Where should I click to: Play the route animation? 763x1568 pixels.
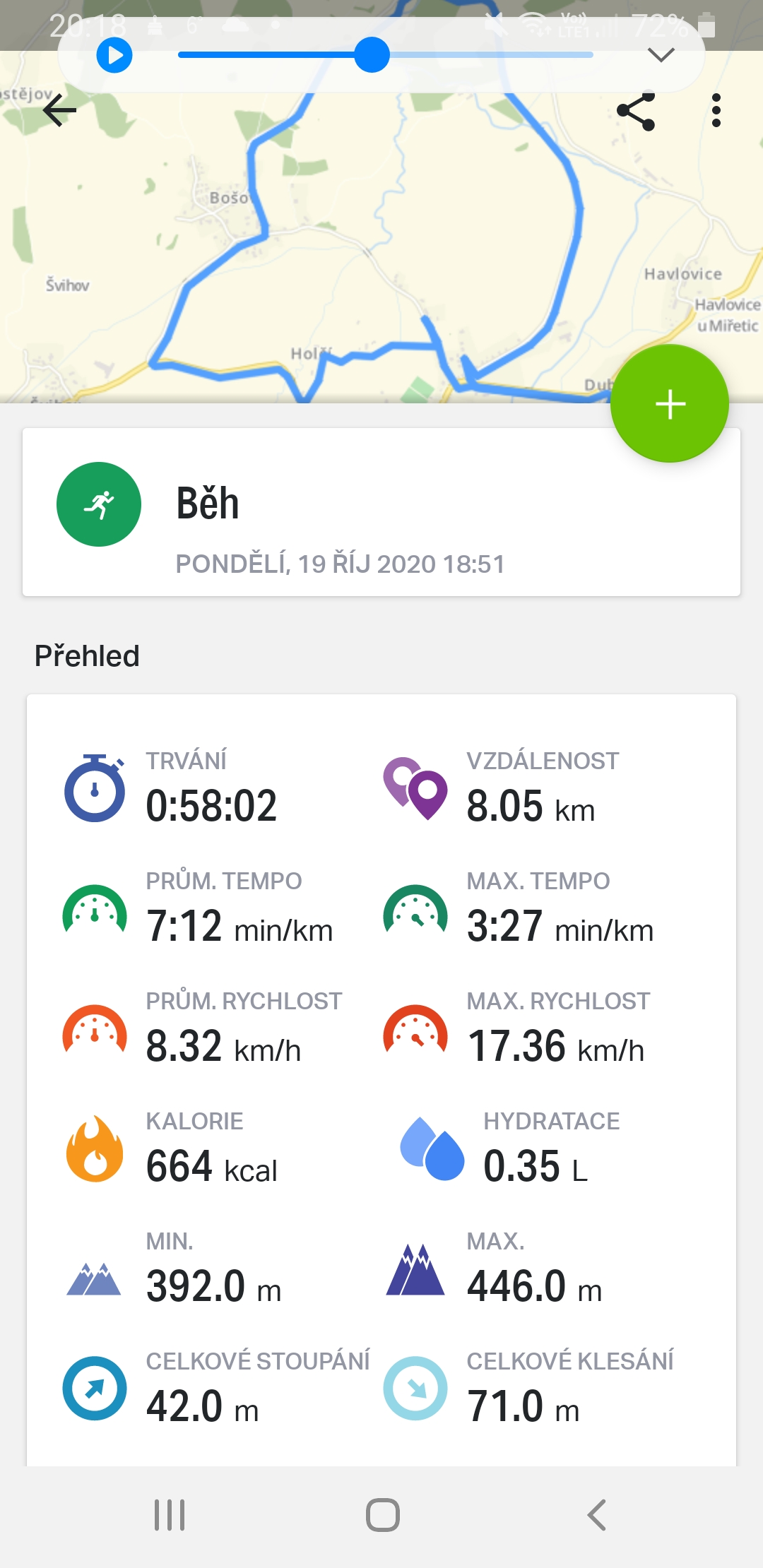click(x=114, y=55)
